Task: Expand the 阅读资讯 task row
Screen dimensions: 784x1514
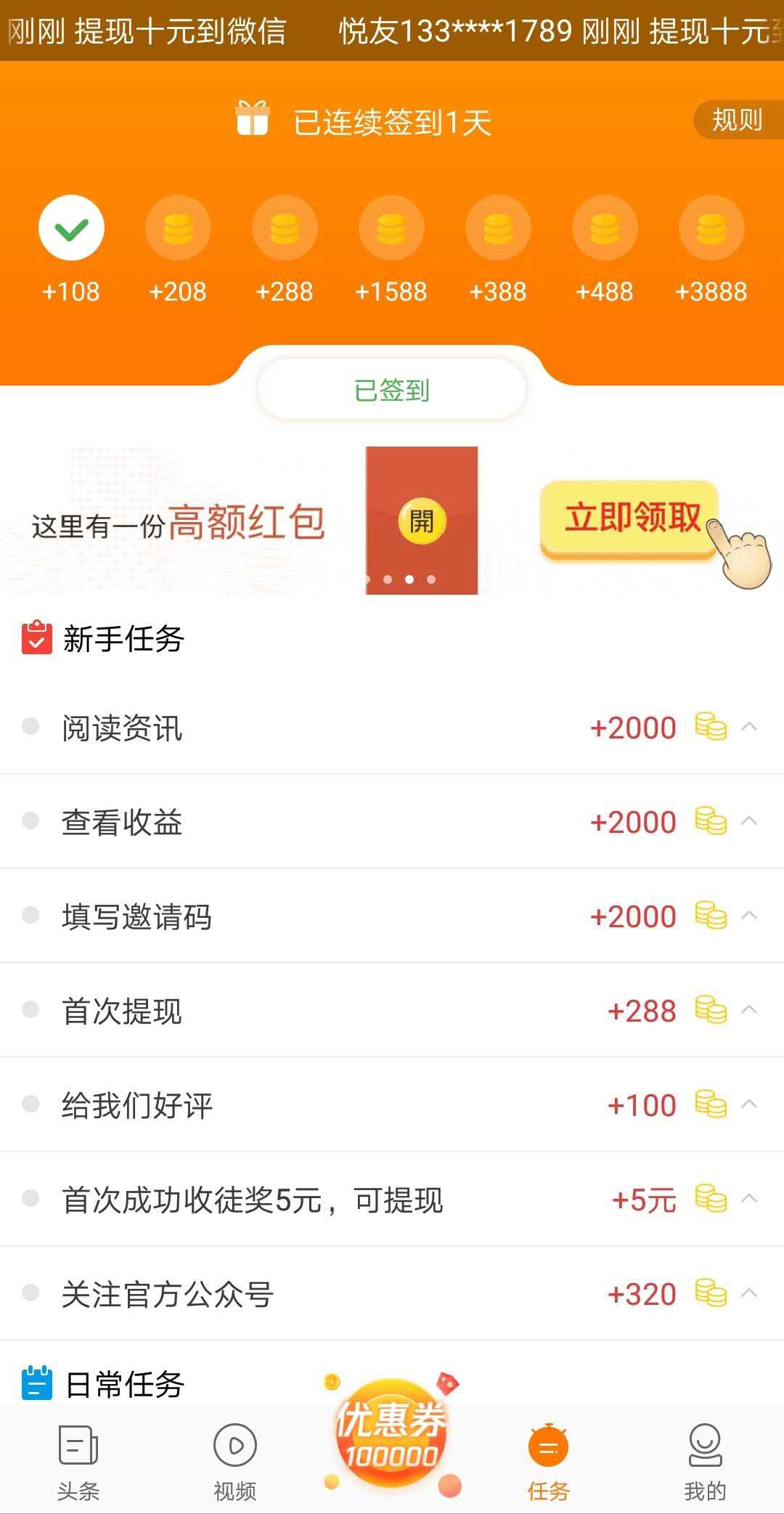Action: point(392,727)
